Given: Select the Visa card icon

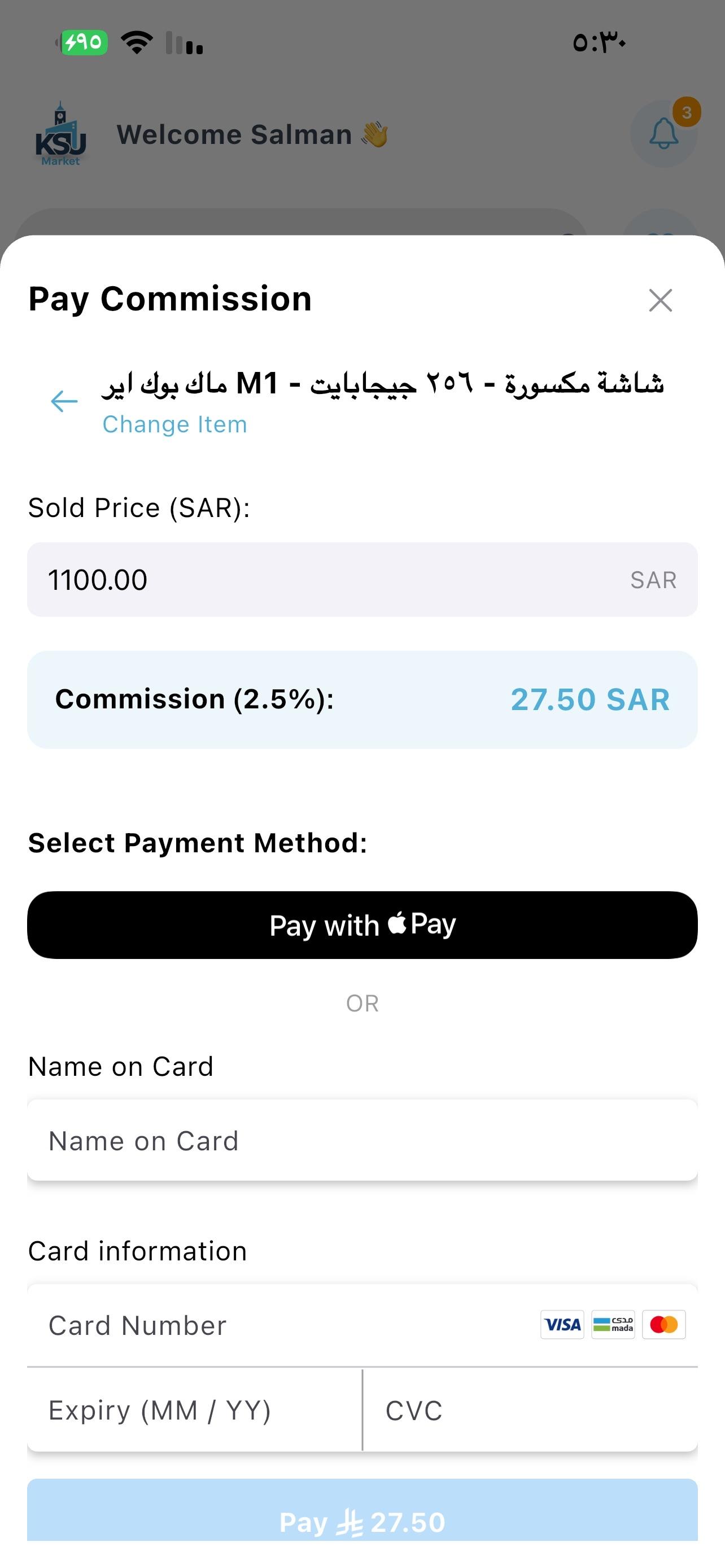Looking at the screenshot, I should [562, 1324].
